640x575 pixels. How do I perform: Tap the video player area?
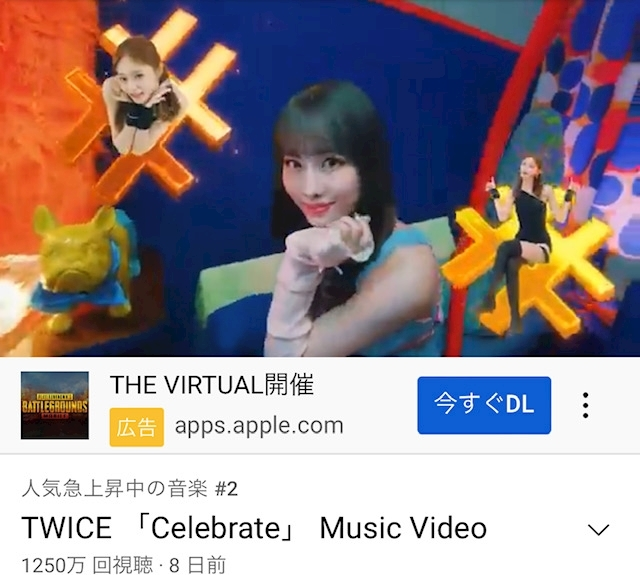tap(320, 178)
